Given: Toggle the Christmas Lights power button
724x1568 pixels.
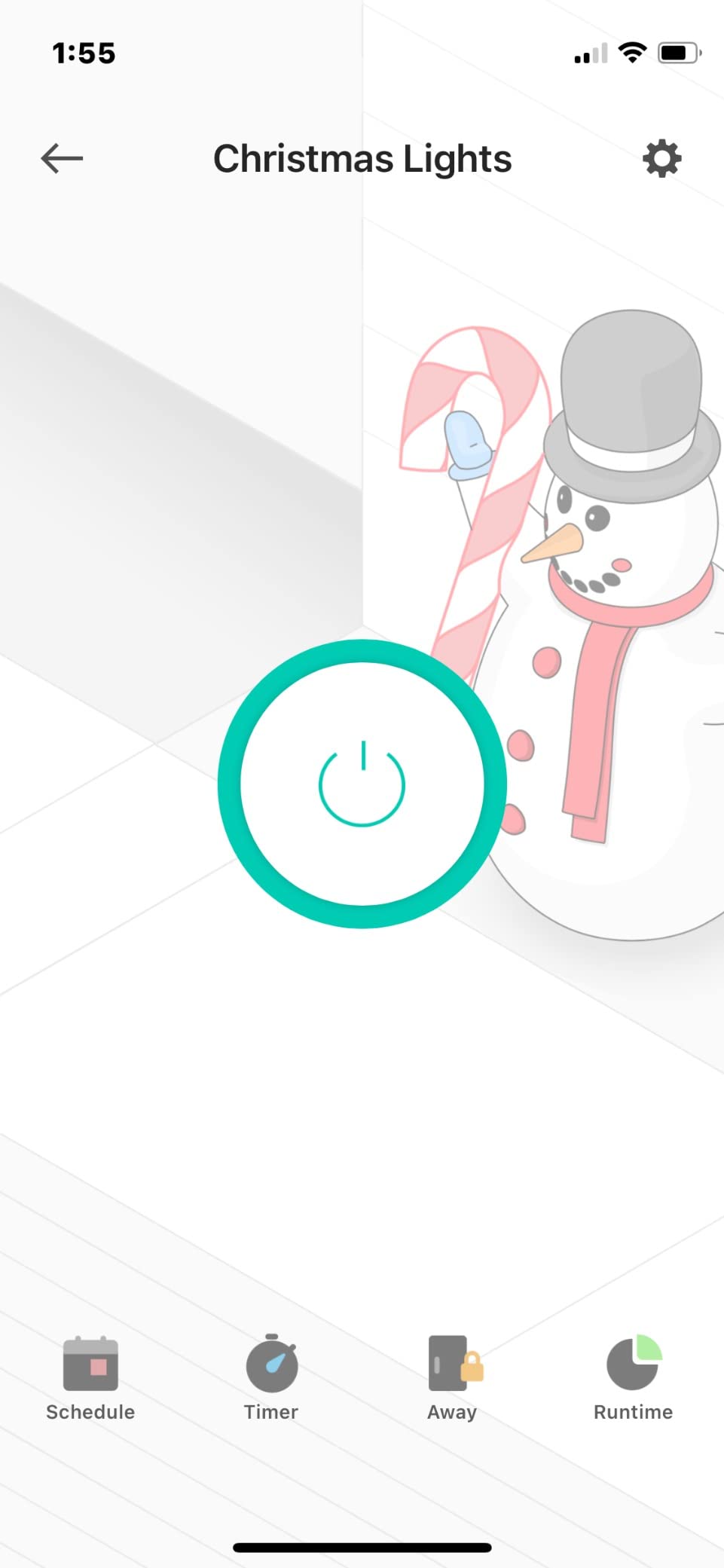Looking at the screenshot, I should click(x=362, y=784).
